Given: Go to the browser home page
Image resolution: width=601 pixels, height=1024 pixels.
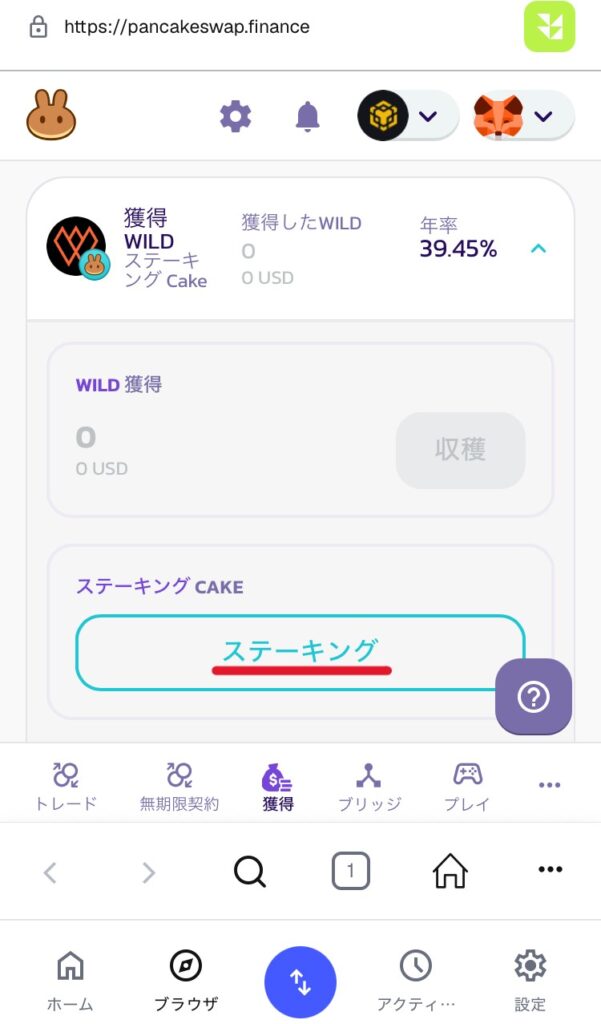Looking at the screenshot, I should [x=450, y=871].
